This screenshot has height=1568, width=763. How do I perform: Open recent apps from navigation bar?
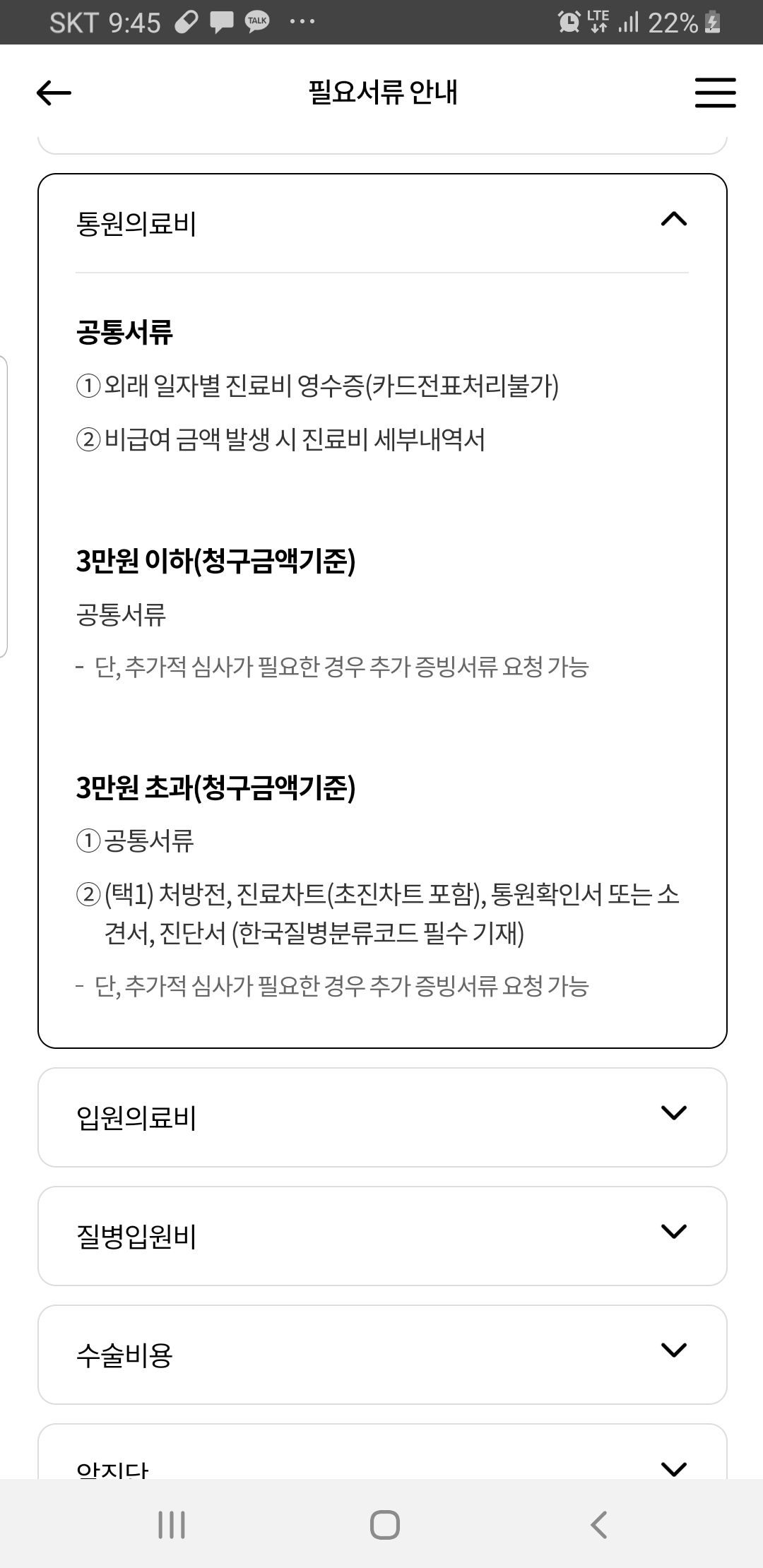pos(172,1524)
